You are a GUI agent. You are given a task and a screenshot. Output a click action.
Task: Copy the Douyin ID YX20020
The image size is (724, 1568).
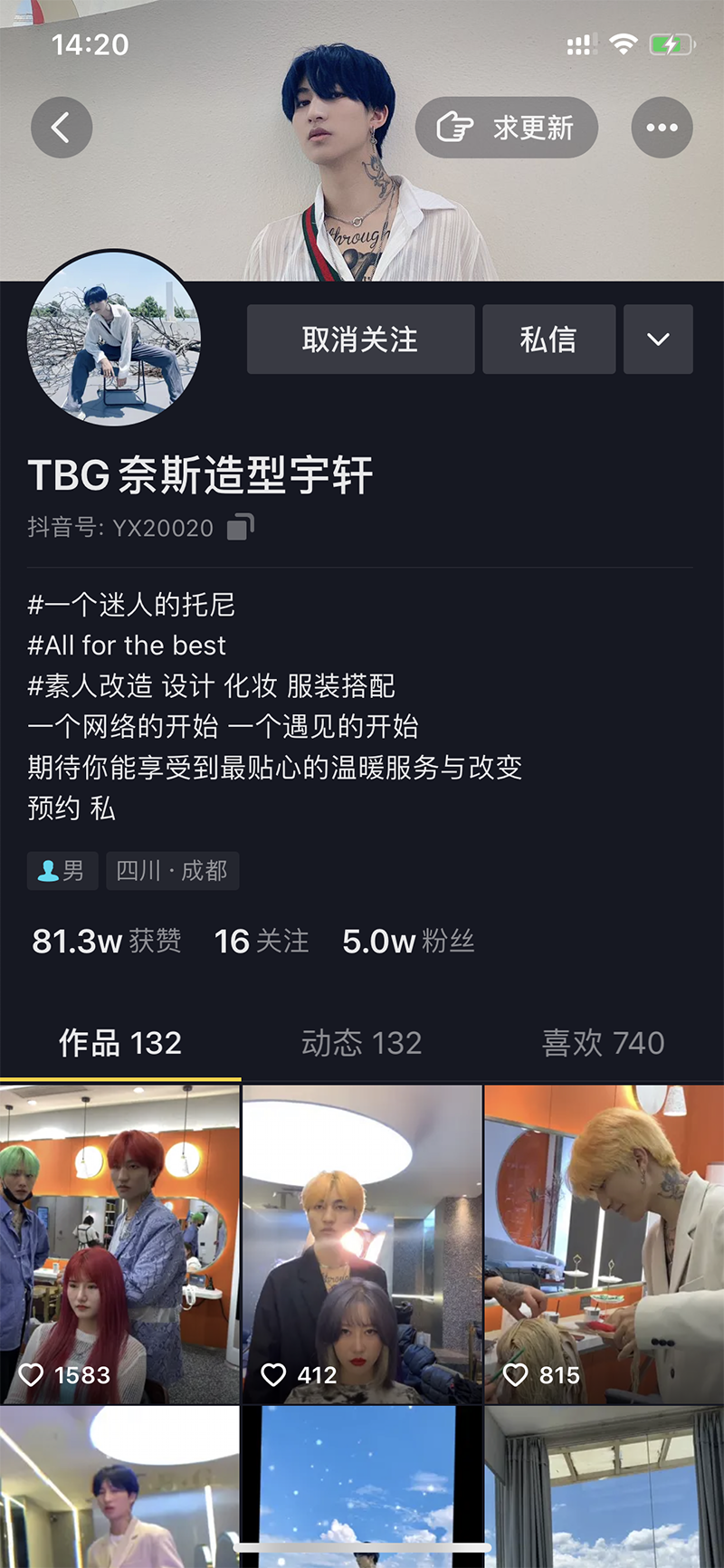pyautogui.click(x=241, y=527)
